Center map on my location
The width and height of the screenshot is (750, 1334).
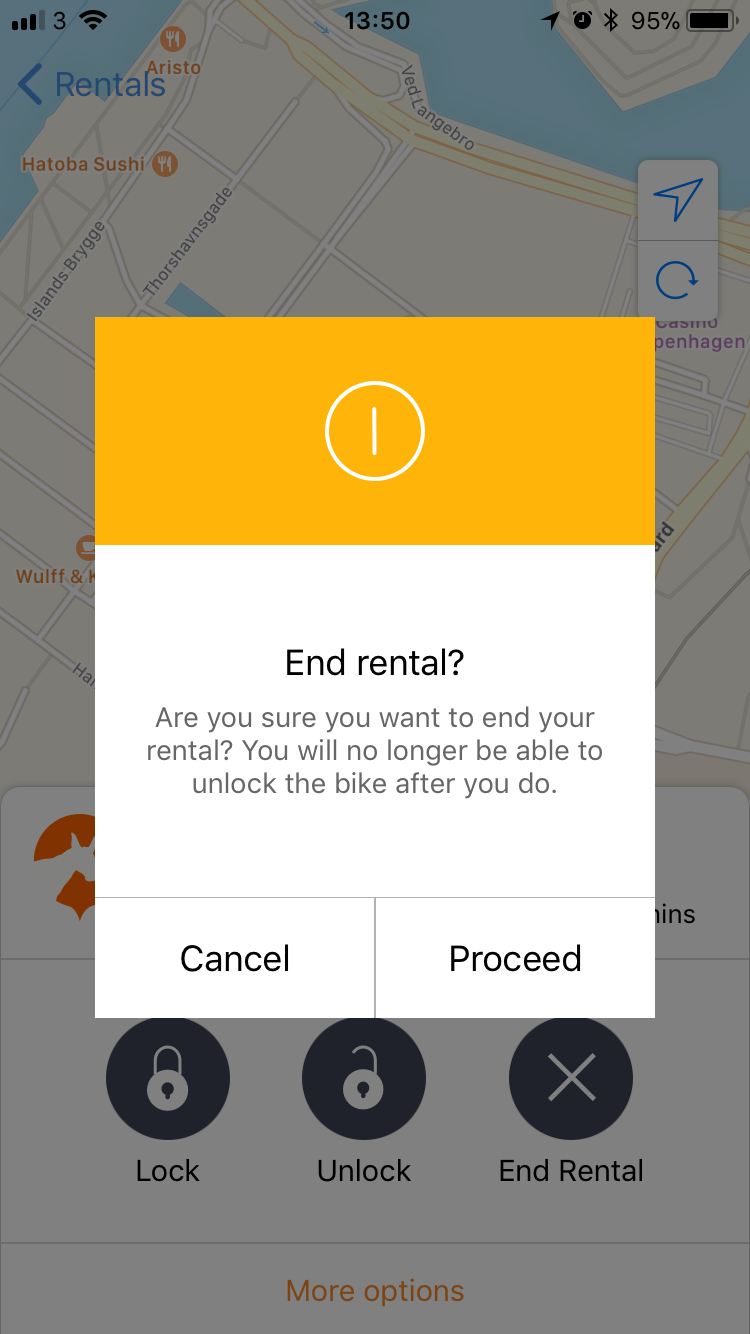pyautogui.click(x=678, y=200)
